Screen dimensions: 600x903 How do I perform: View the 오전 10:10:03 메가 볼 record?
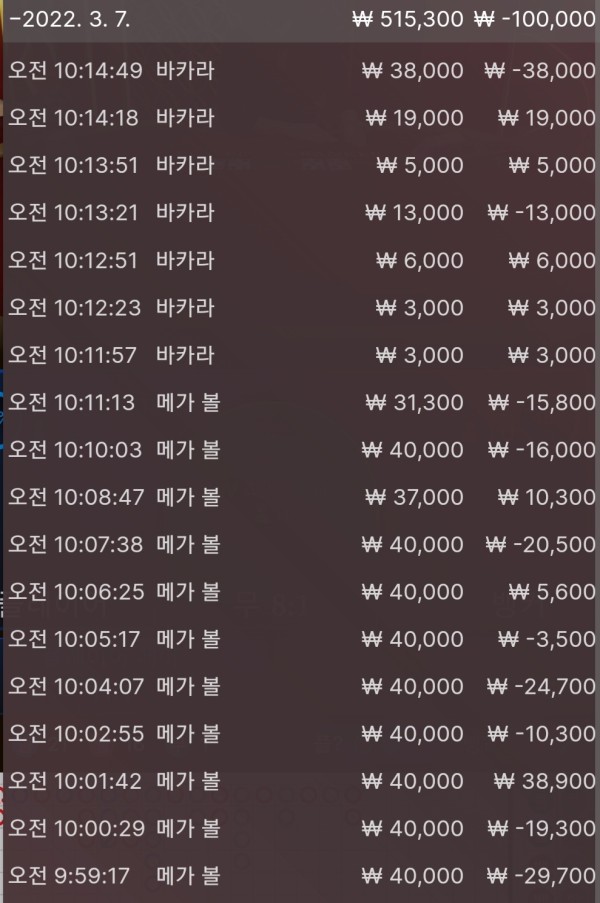coord(300,449)
